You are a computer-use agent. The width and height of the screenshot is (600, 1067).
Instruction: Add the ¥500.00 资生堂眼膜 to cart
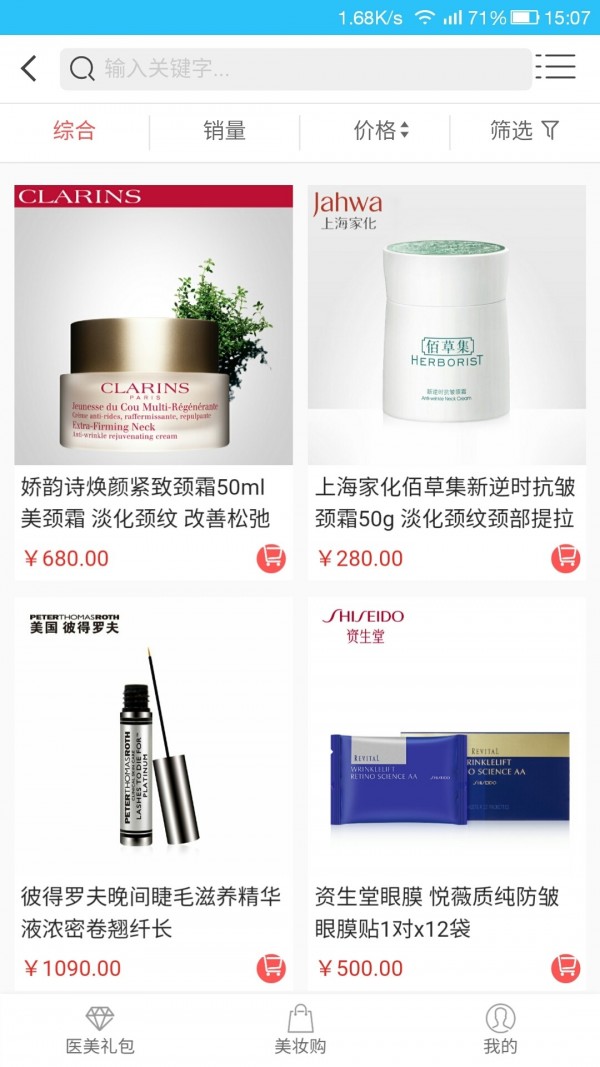coord(565,968)
